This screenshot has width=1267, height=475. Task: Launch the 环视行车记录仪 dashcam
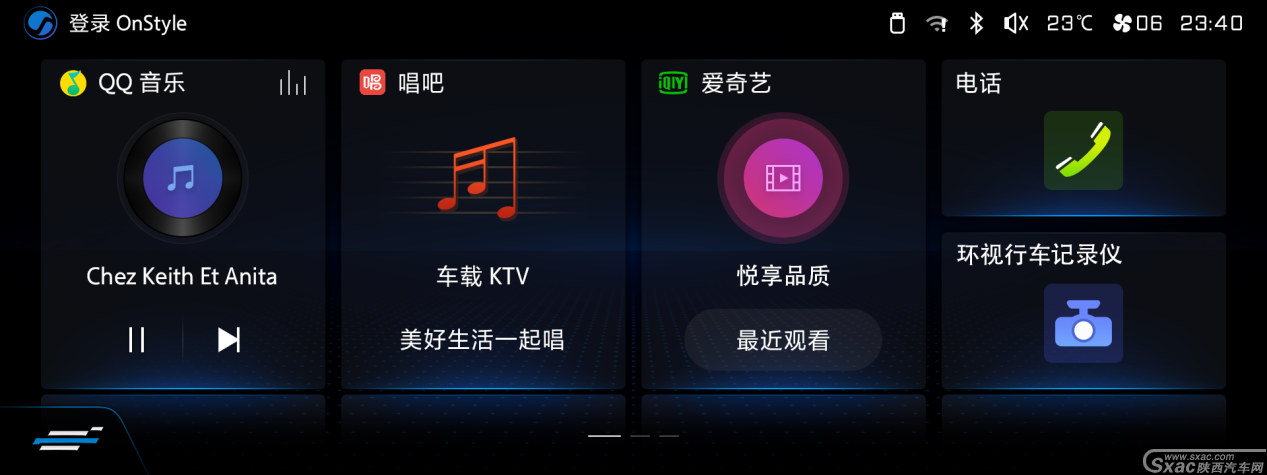click(1083, 323)
